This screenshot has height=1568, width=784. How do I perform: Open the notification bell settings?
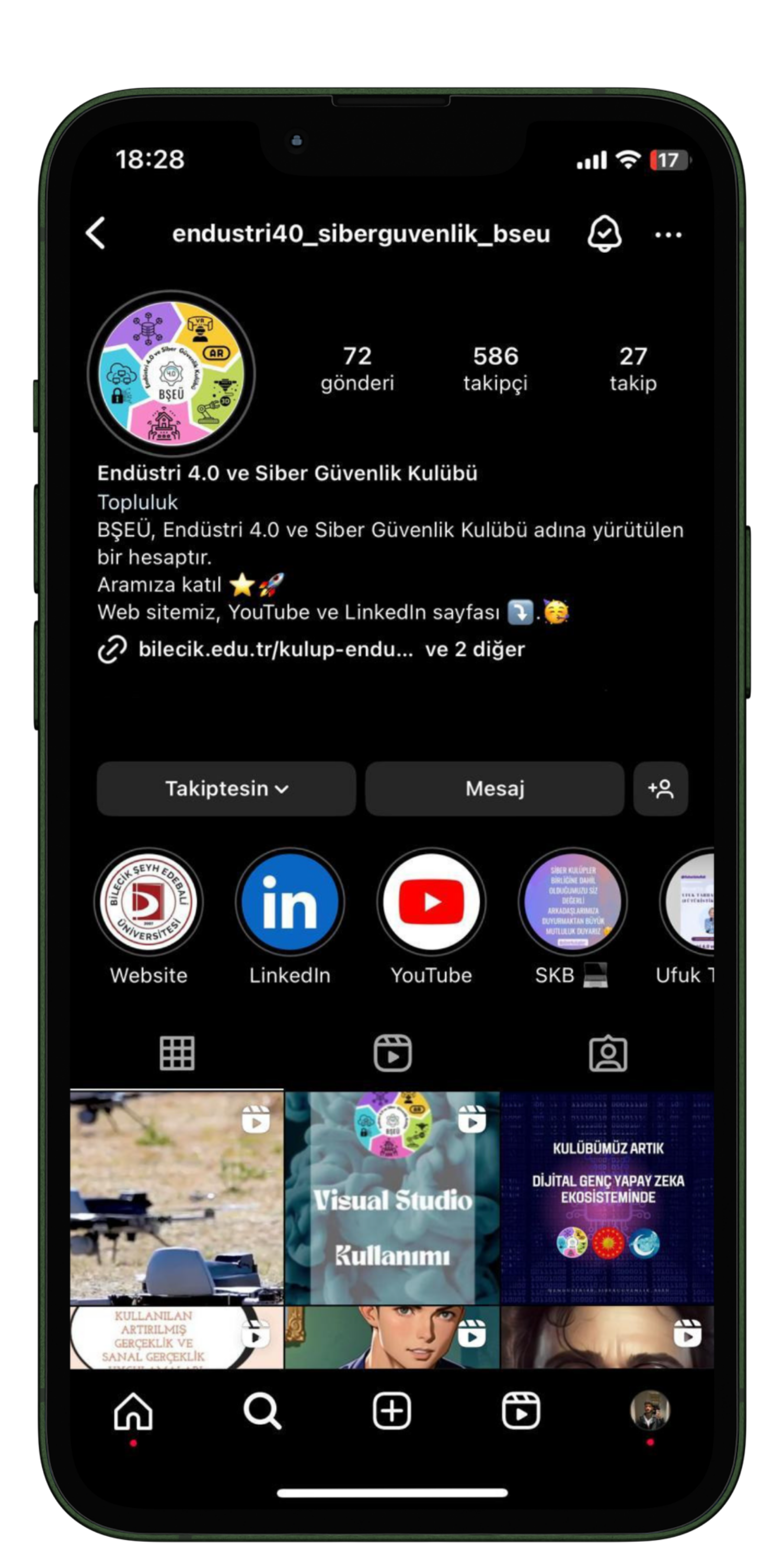point(604,234)
